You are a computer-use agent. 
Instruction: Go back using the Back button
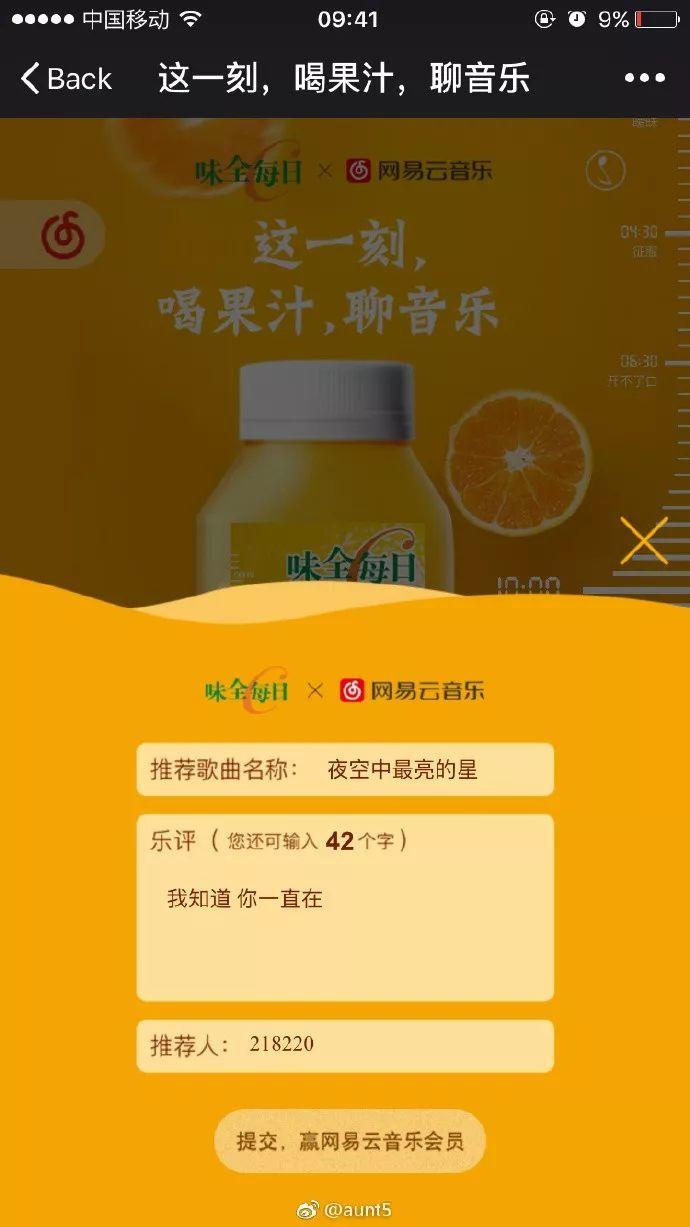pyautogui.click(x=66, y=78)
